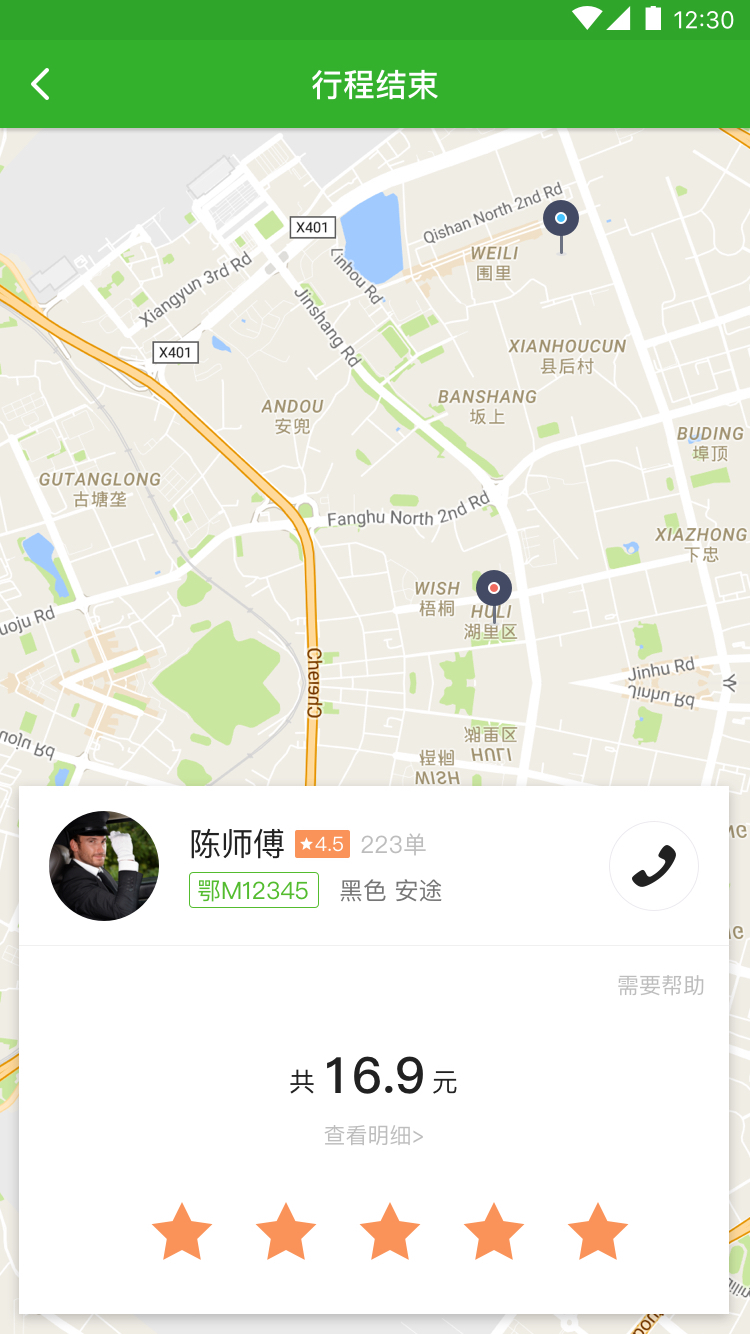
Task: Rate the trip two stars
Action: 286,1232
